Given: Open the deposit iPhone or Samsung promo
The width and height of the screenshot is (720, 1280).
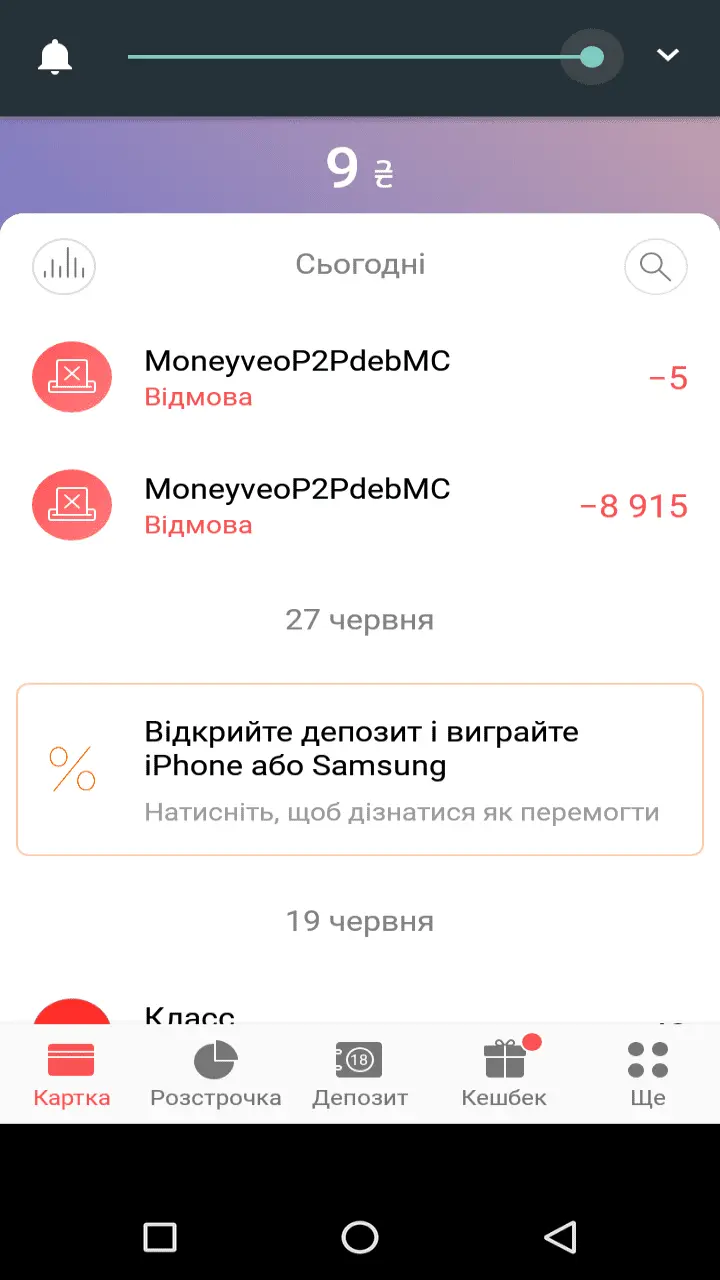Looking at the screenshot, I should [x=360, y=770].
